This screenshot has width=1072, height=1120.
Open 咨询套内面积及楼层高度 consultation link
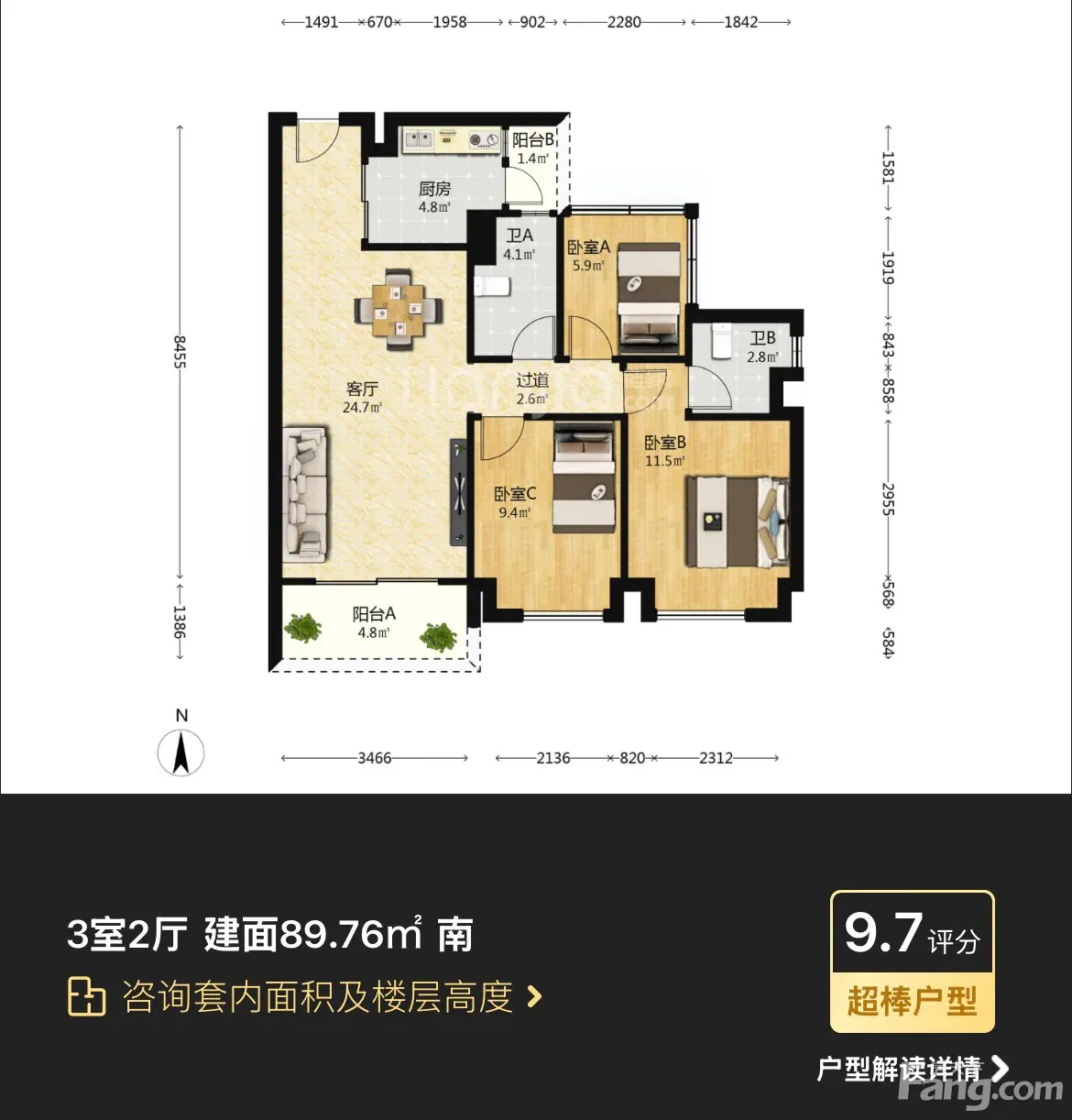click(x=305, y=997)
